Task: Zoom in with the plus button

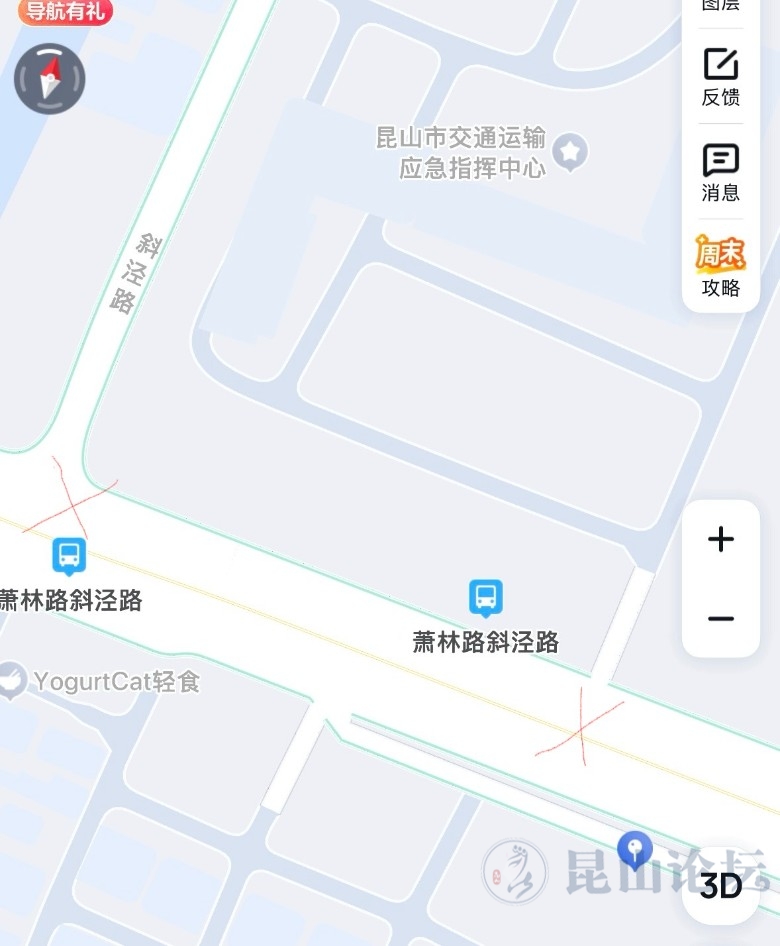Action: tap(720, 540)
